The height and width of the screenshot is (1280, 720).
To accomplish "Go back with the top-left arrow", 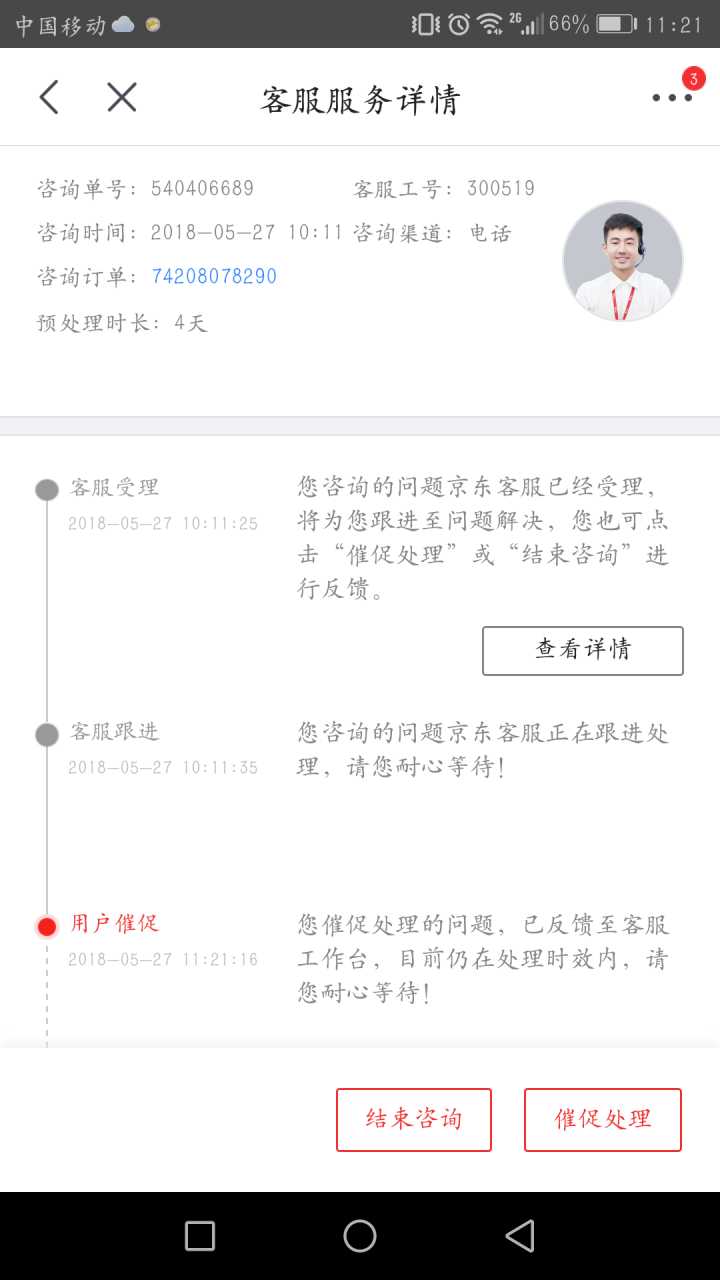I will 49,97.
